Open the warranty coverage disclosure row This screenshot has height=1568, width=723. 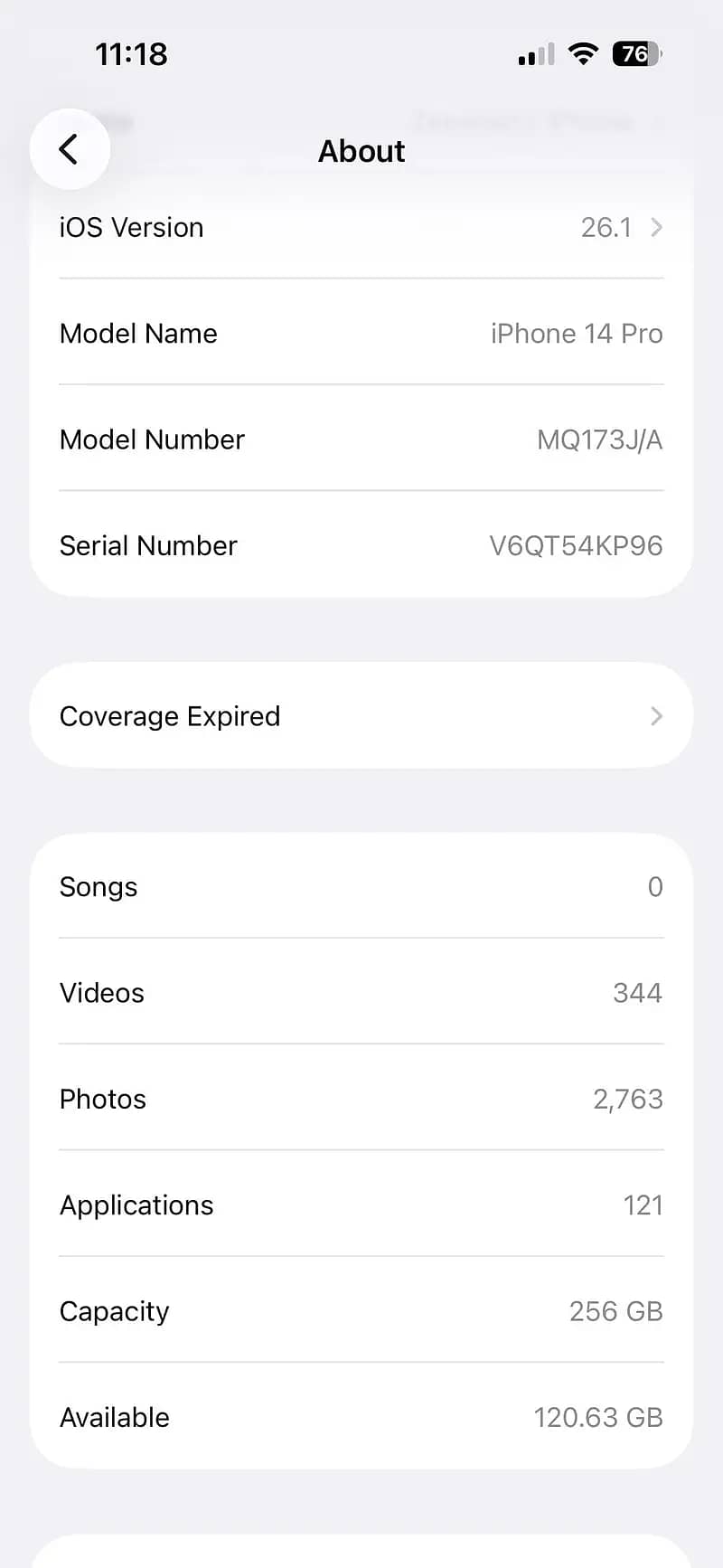coord(361,716)
